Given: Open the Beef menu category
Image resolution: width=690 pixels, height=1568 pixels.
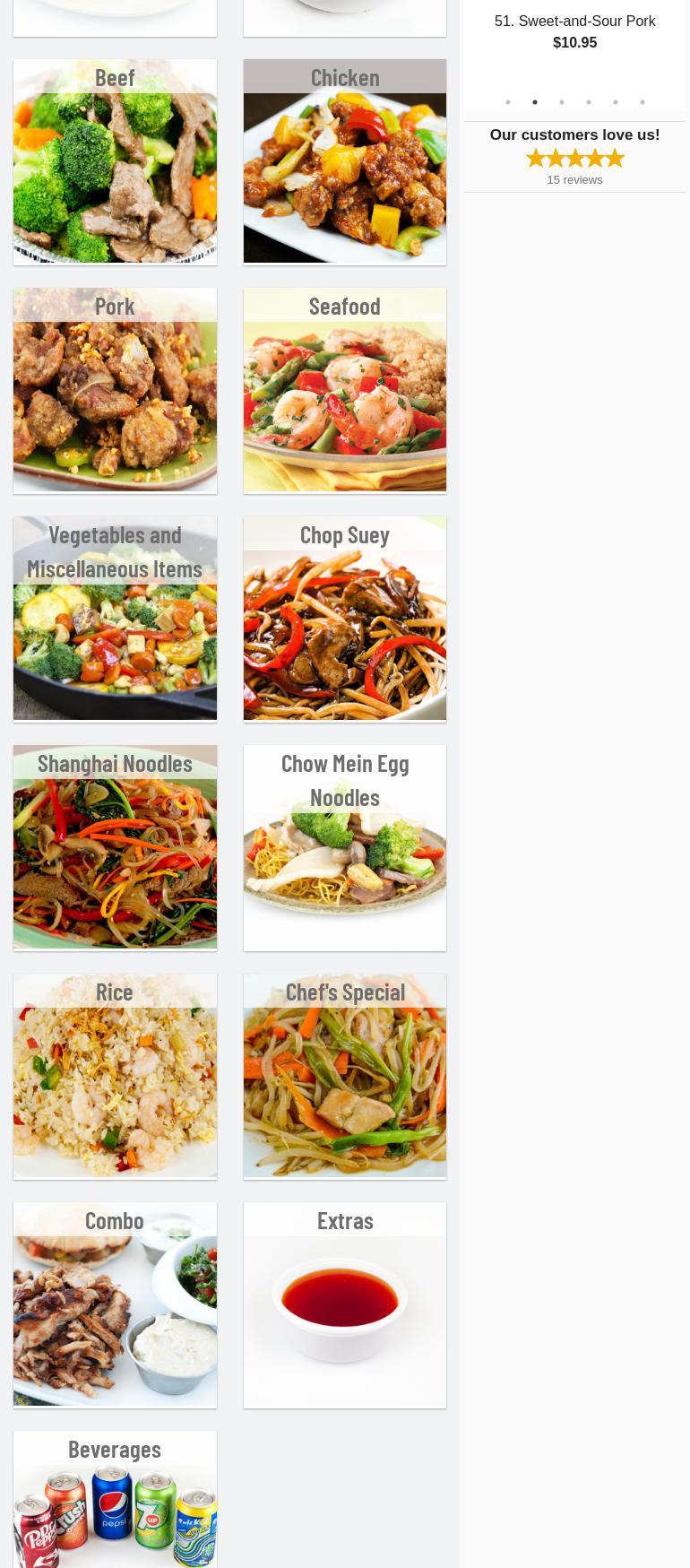Looking at the screenshot, I should (x=115, y=162).
